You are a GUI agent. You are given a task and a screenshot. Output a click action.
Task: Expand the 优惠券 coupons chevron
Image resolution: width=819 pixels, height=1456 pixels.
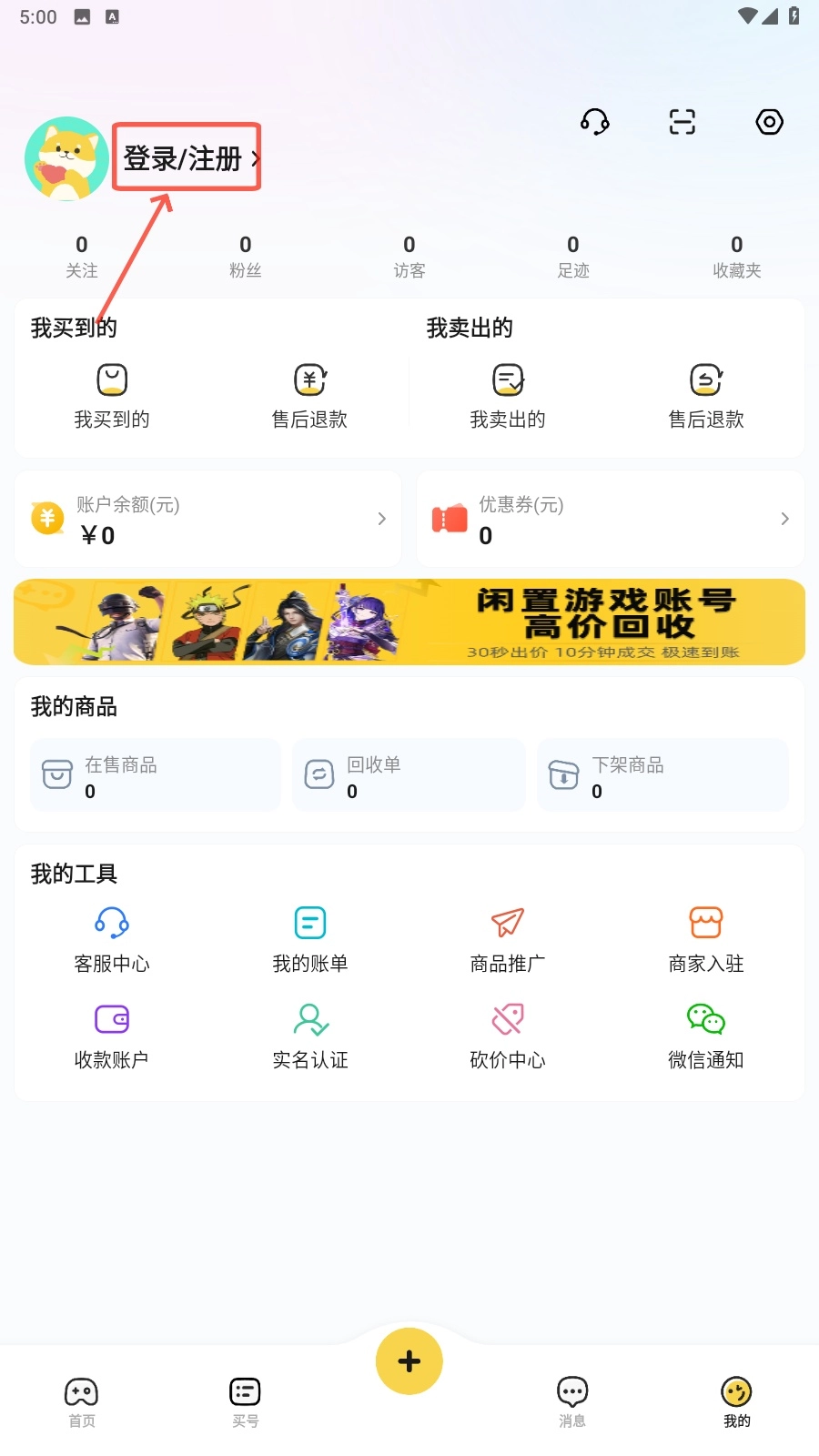(x=784, y=519)
